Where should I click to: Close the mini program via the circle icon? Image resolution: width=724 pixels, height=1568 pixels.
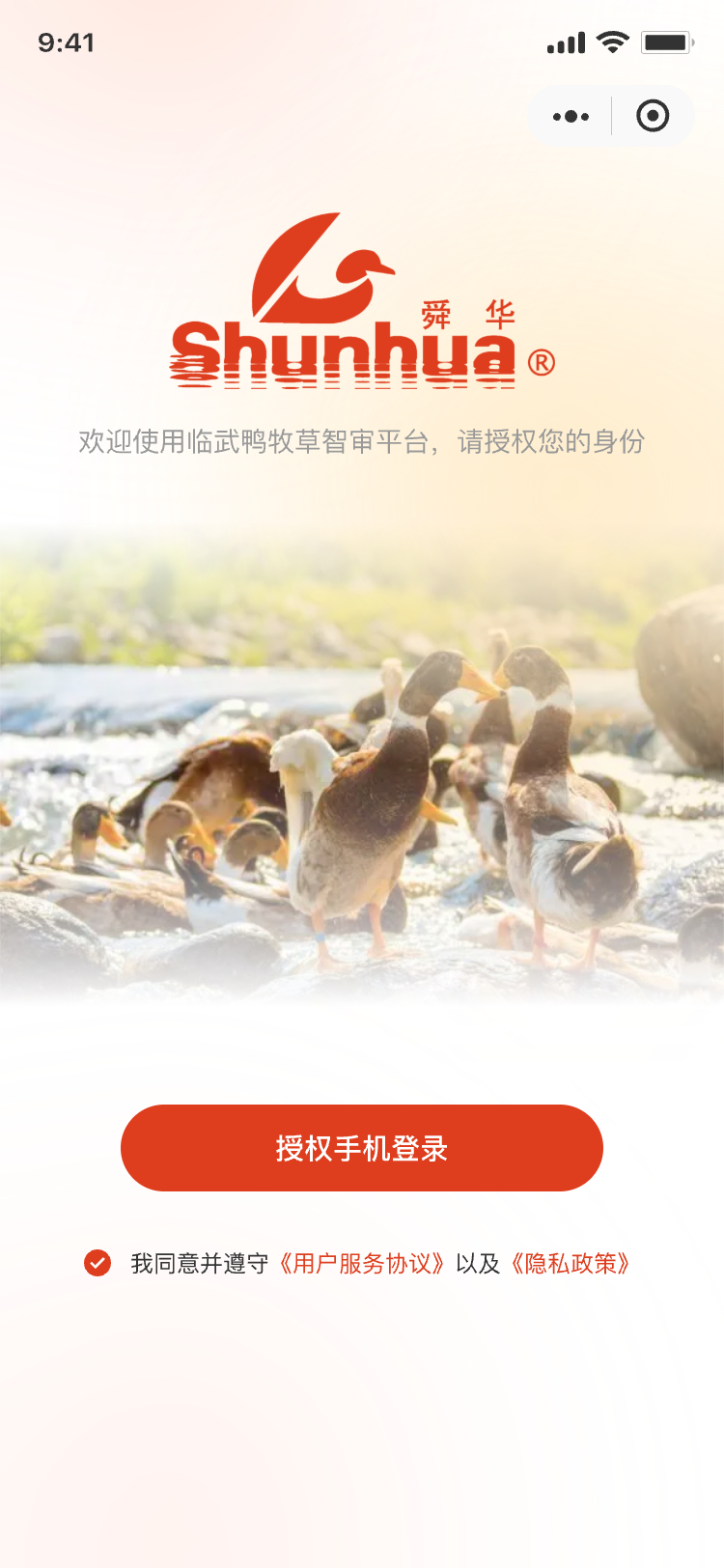653,117
